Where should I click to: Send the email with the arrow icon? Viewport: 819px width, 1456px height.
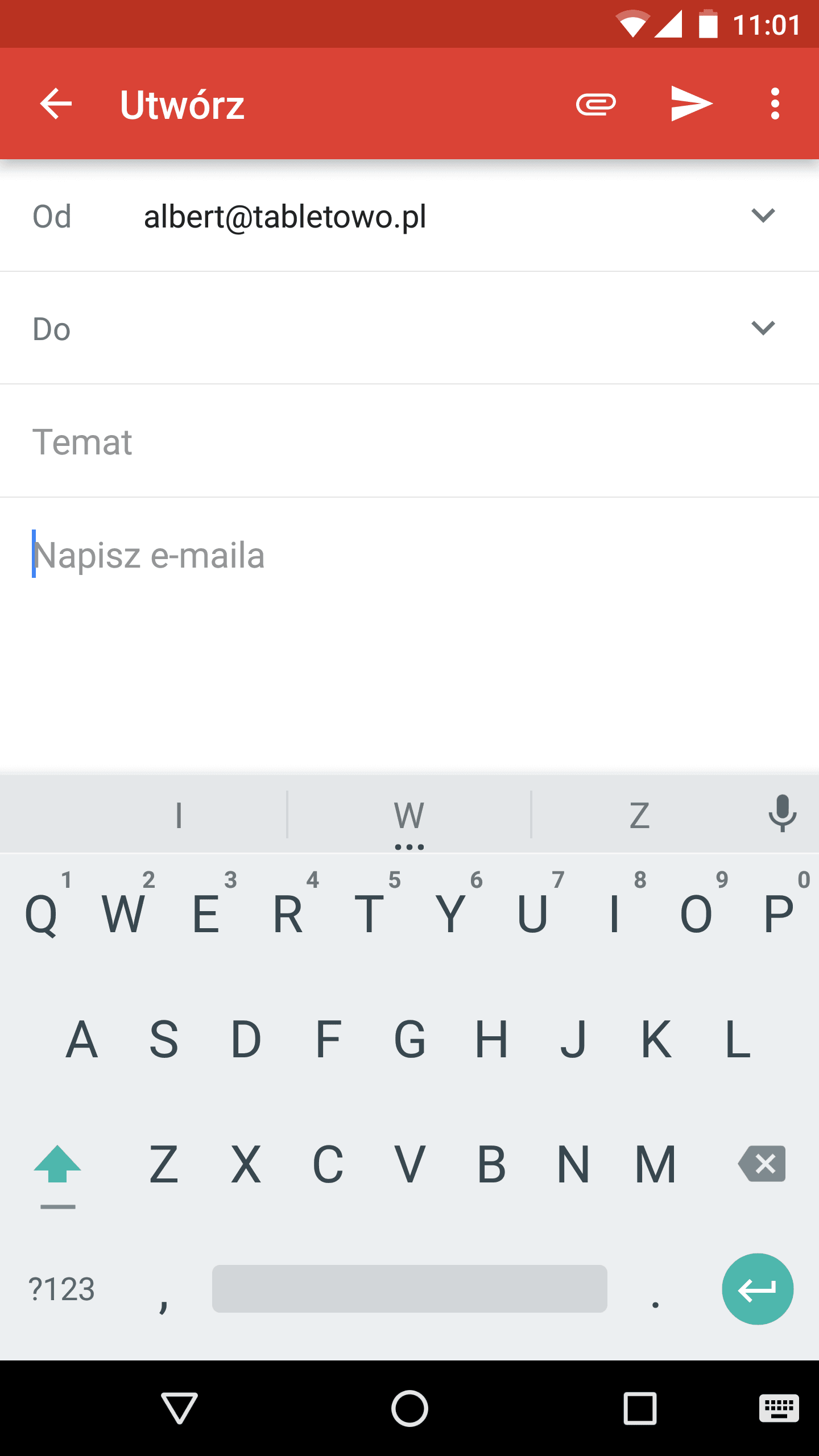point(692,104)
